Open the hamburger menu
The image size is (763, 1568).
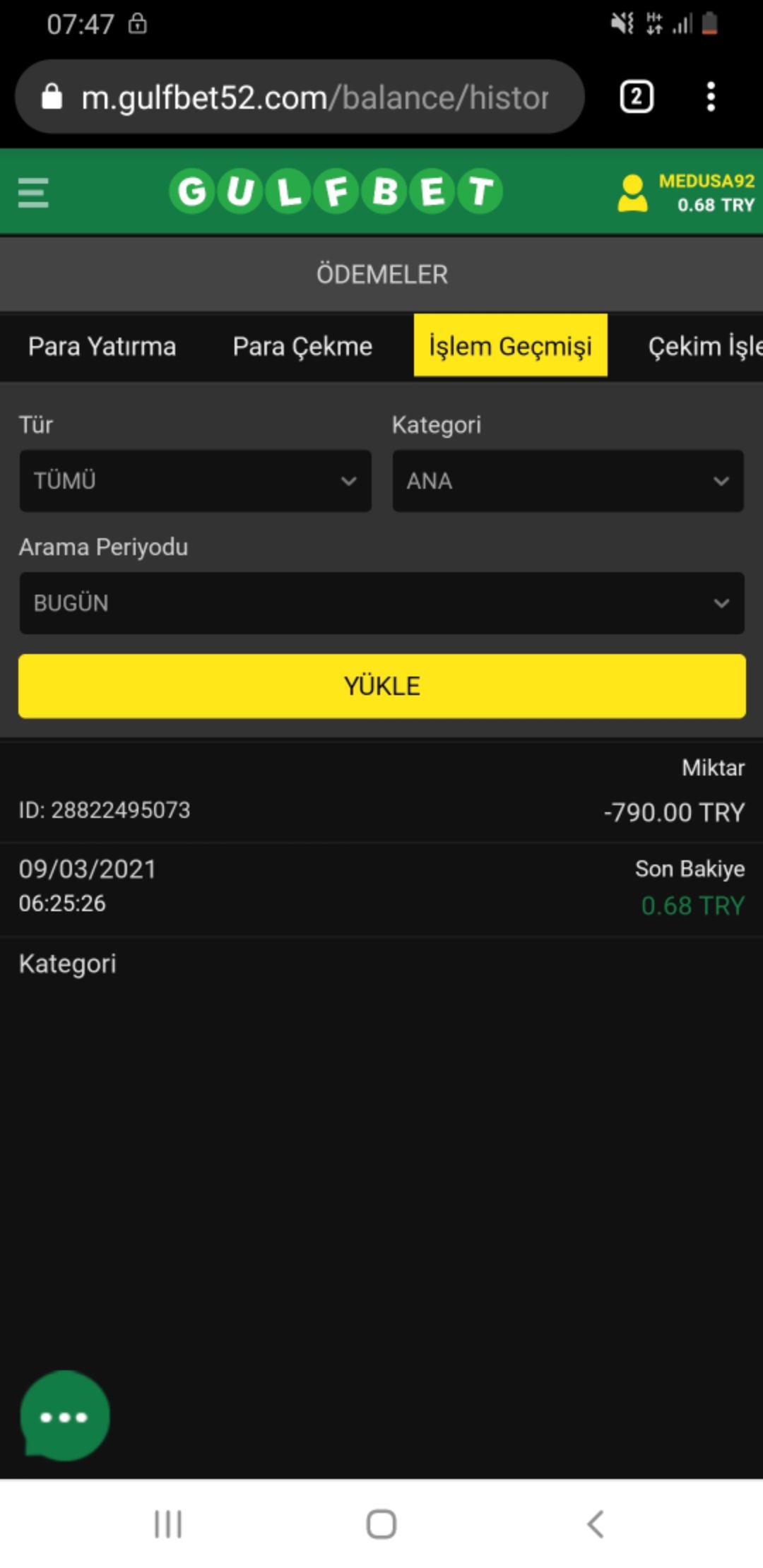pos(33,192)
